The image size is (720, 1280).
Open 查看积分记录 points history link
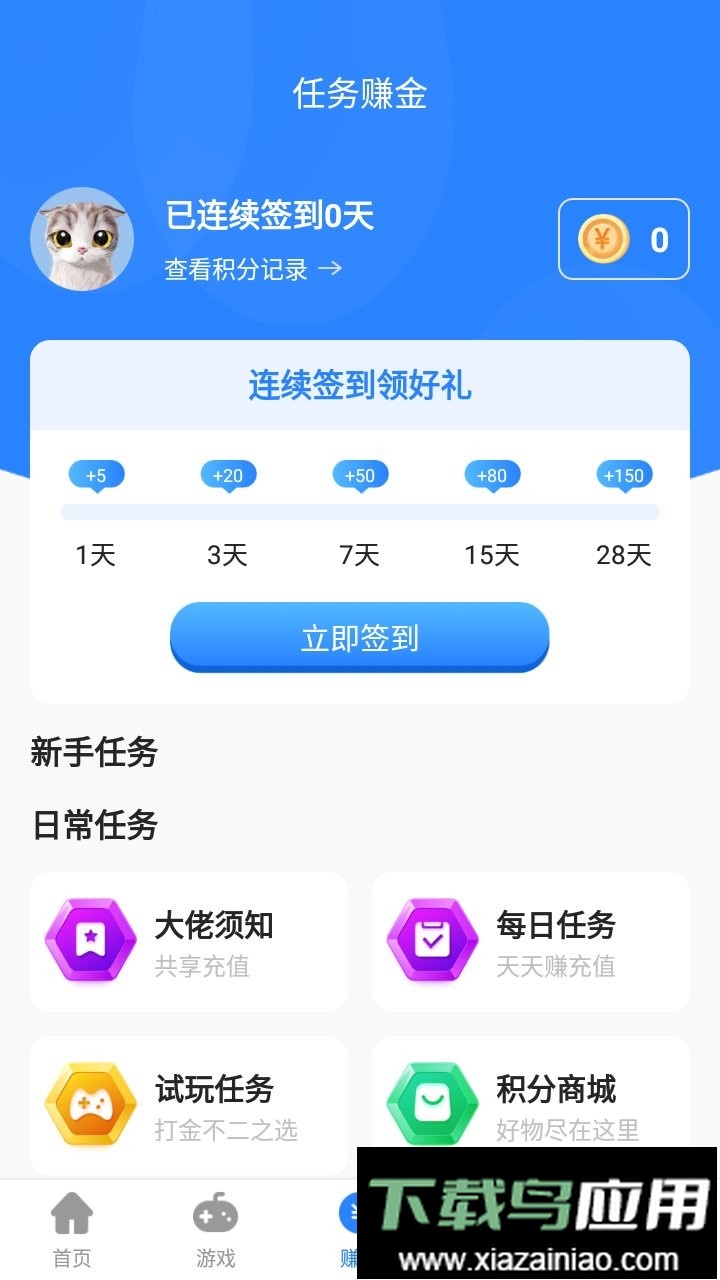click(x=236, y=269)
